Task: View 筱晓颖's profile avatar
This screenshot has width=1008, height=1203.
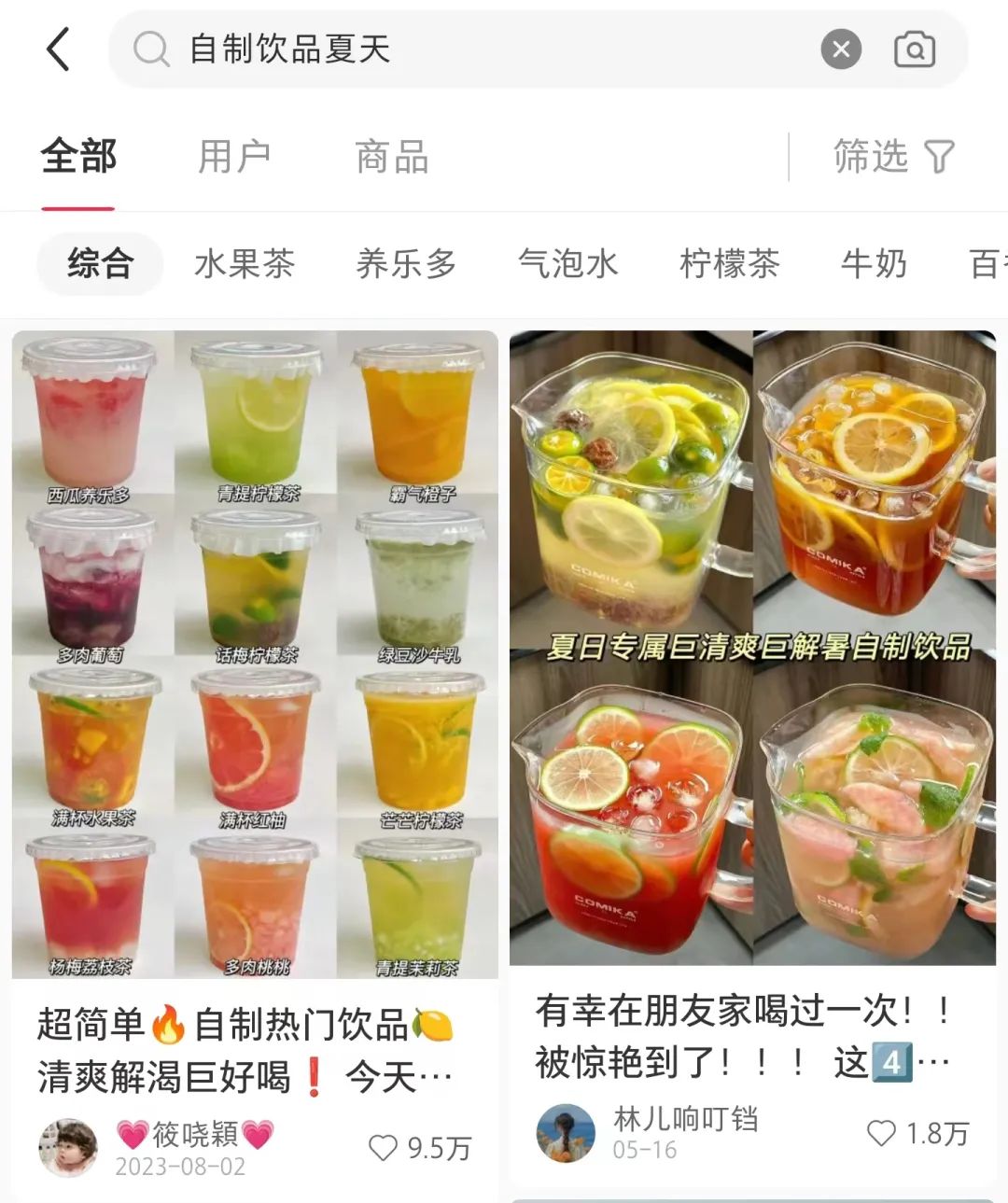Action: (68, 1147)
